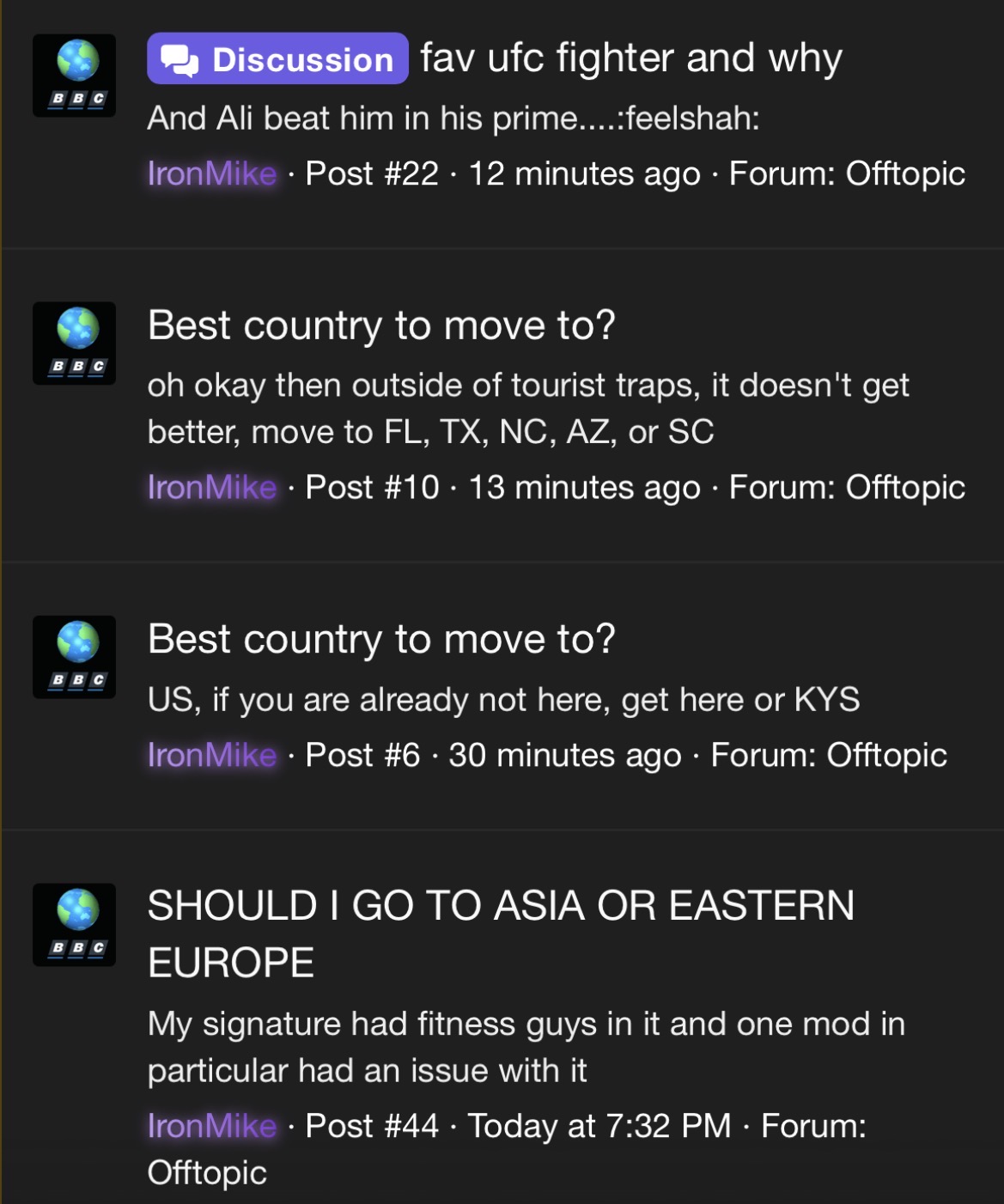Tap the avatar beside the ufc fighter post
The width and height of the screenshot is (1004, 1204).
click(75, 76)
